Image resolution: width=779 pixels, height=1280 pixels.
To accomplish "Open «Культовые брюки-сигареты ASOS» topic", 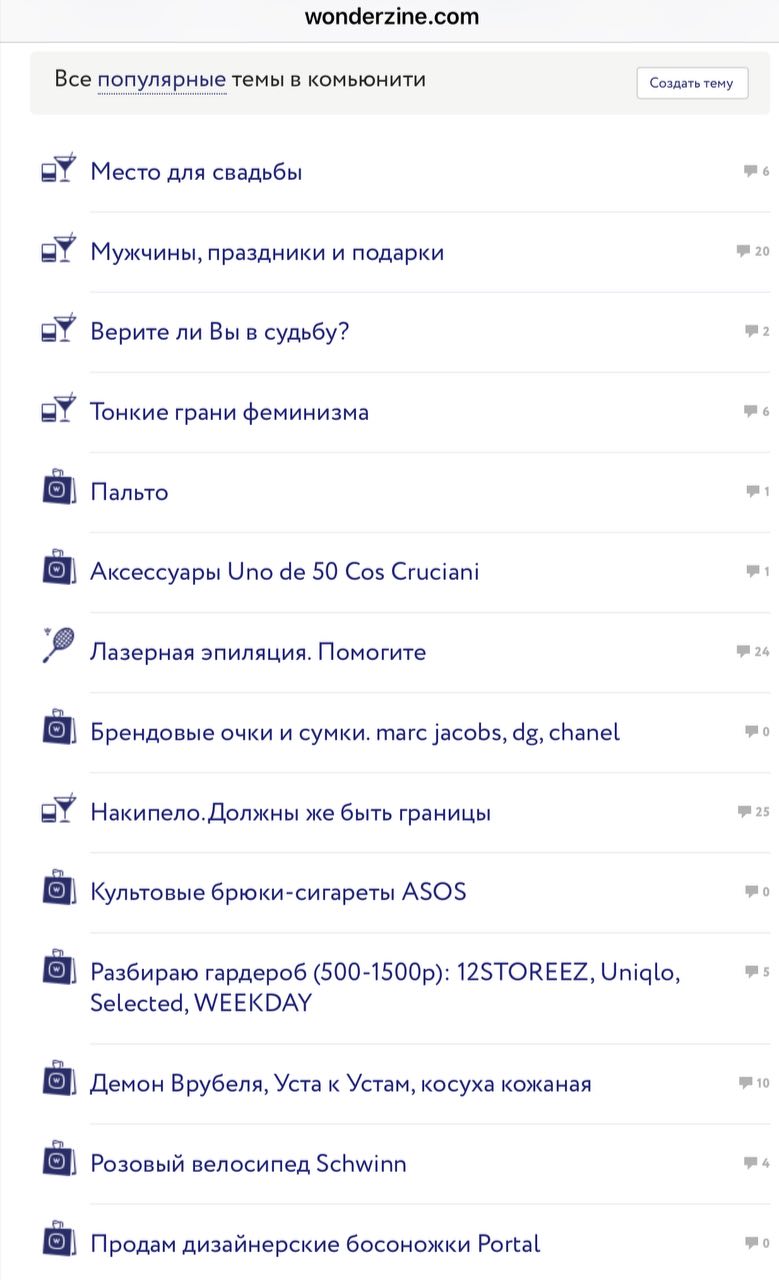I will (278, 892).
